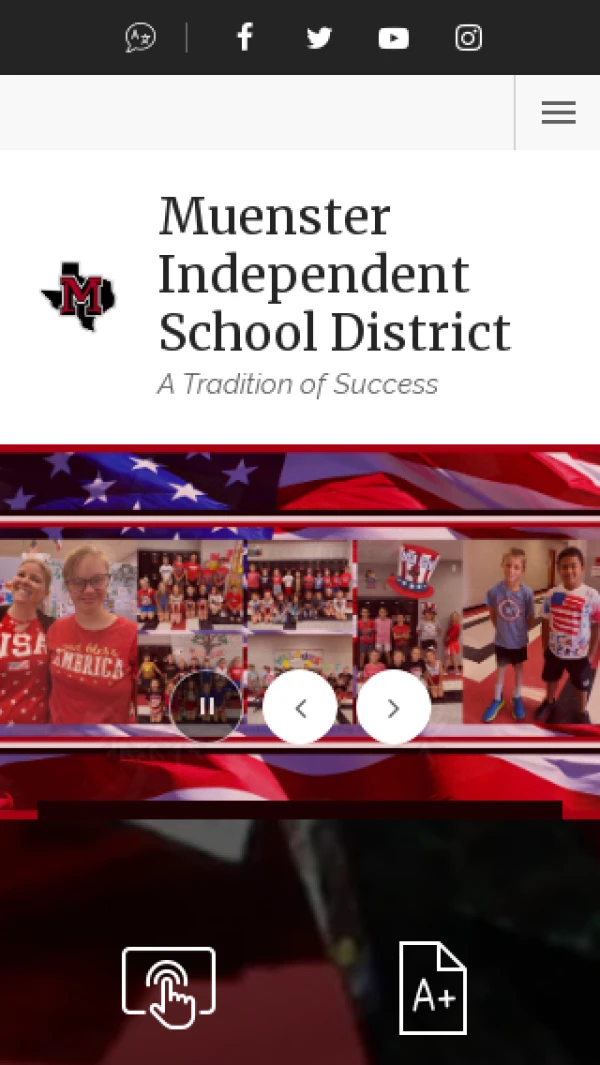Open the A+ document quick link
Image resolution: width=600 pixels, height=1065 pixels.
tap(433, 987)
